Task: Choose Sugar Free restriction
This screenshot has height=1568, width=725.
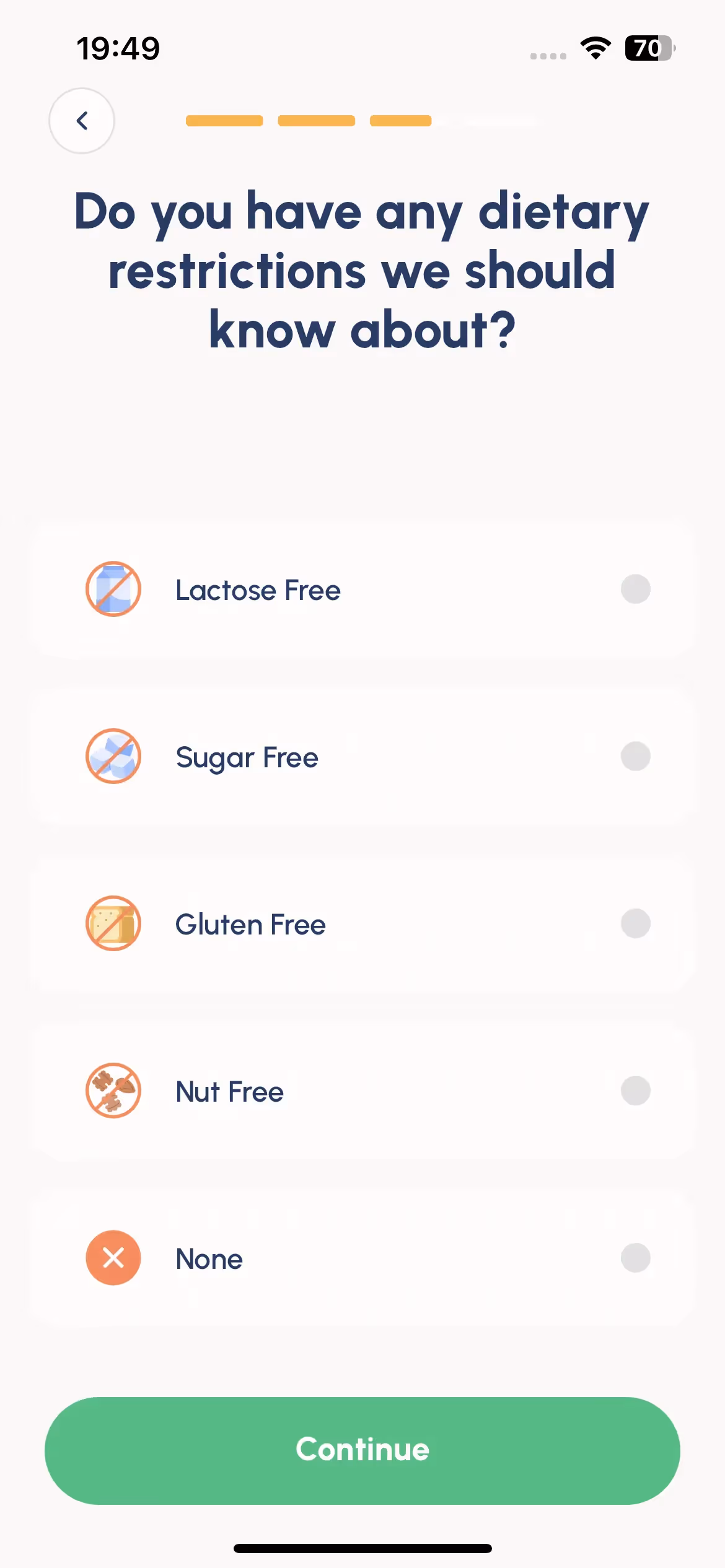Action: 362,757
